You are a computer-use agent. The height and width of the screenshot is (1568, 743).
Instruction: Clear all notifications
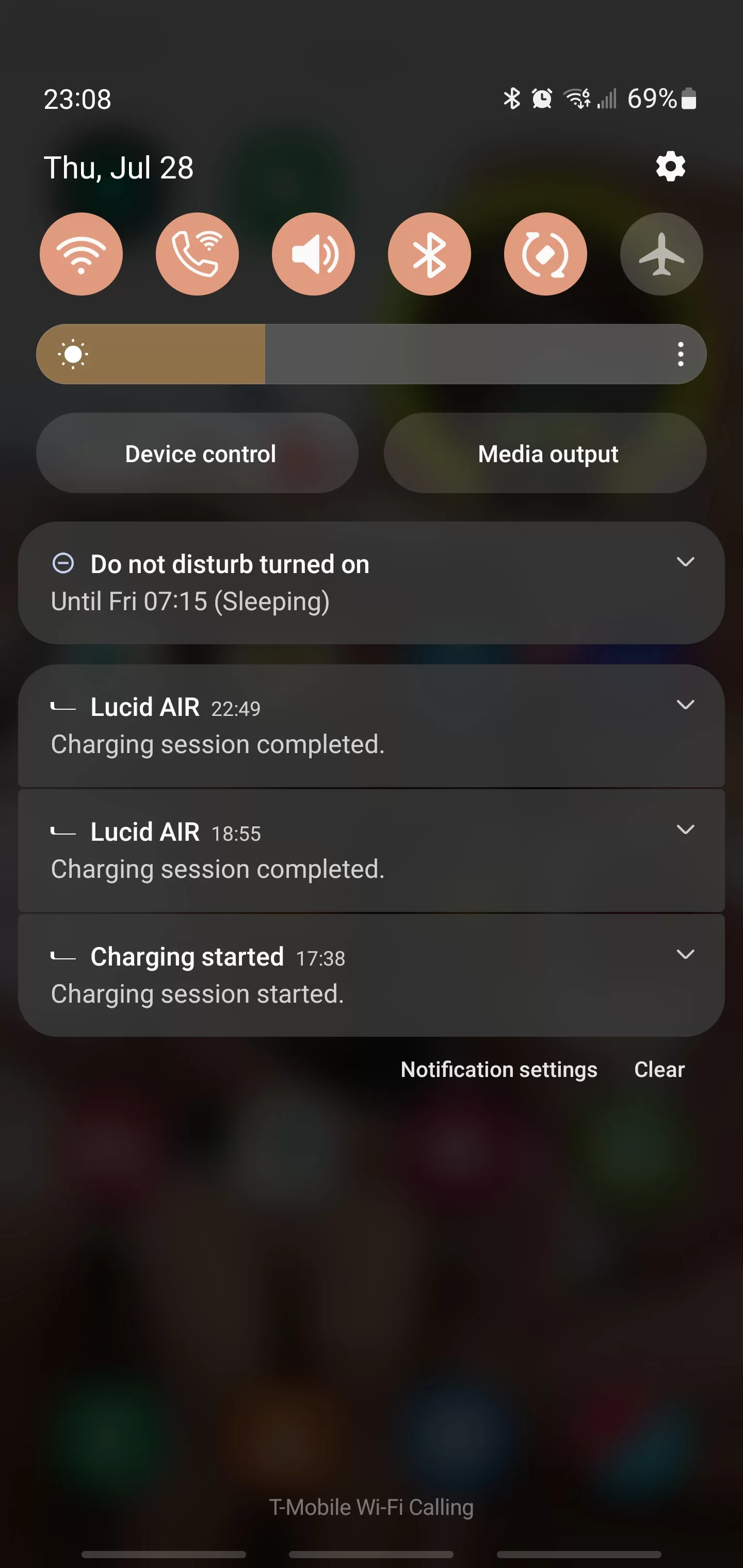[x=659, y=1069]
